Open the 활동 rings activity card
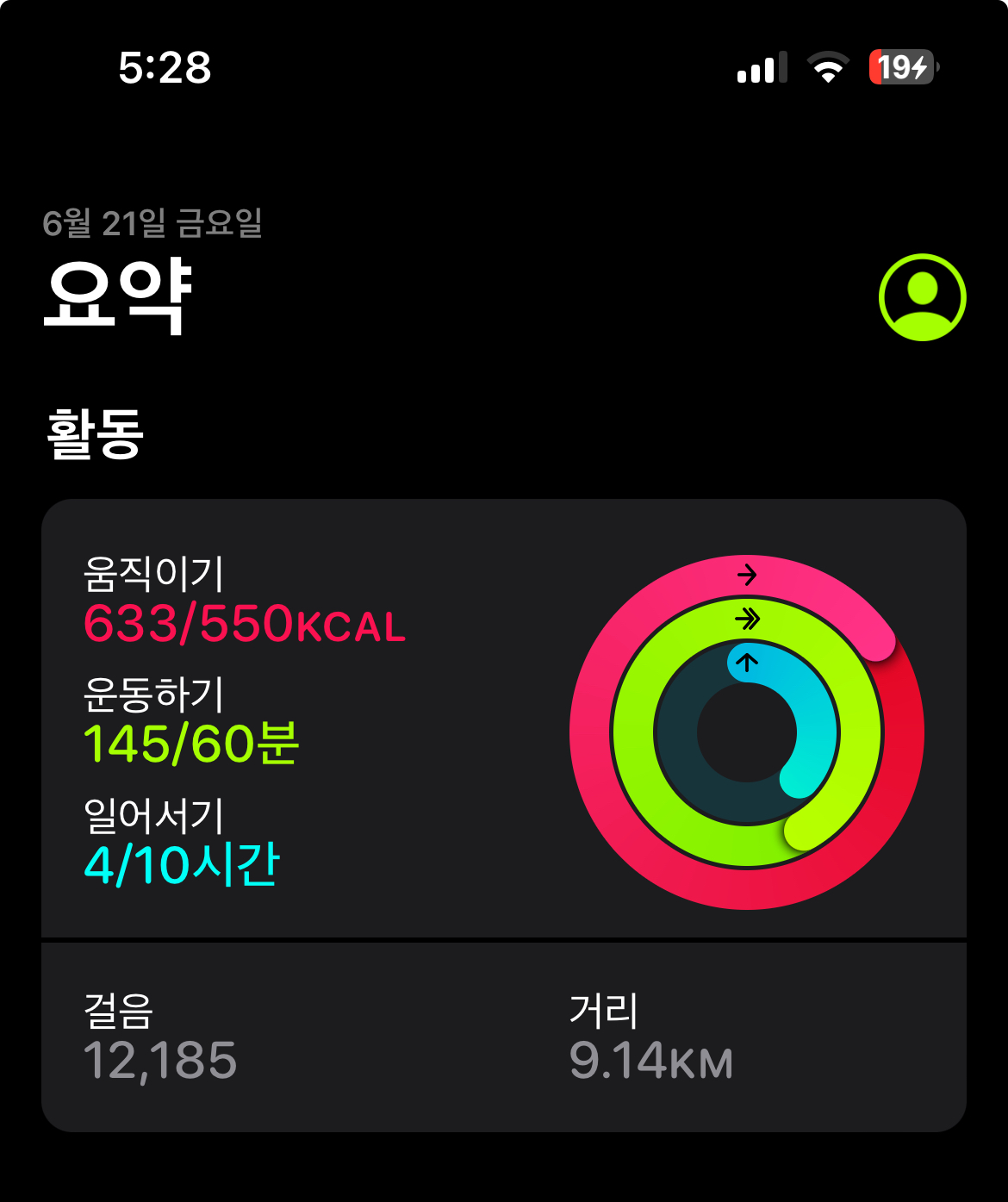The image size is (1008, 1202). tap(504, 718)
